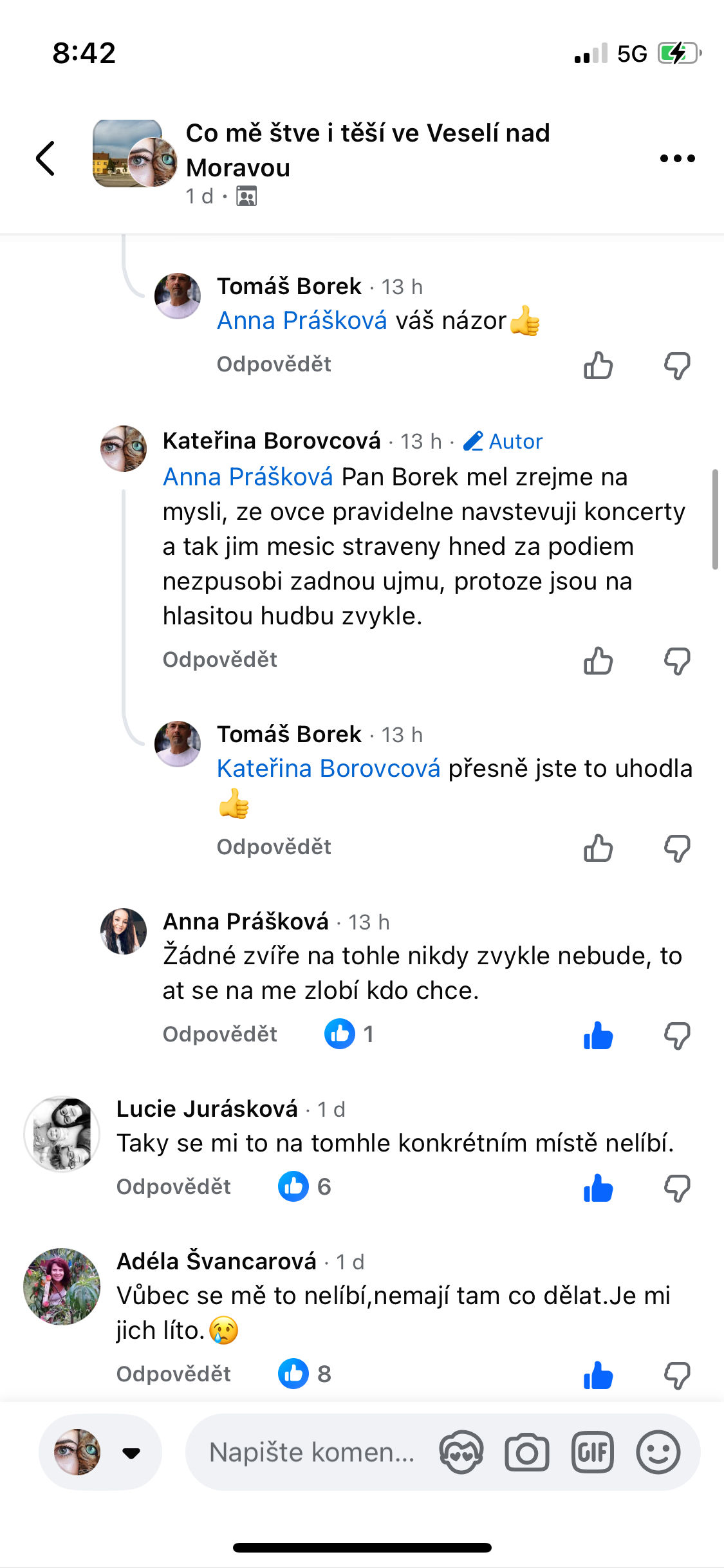Screen dimensions: 724x1568
Task: Go back from the comments thread
Action: (x=45, y=158)
